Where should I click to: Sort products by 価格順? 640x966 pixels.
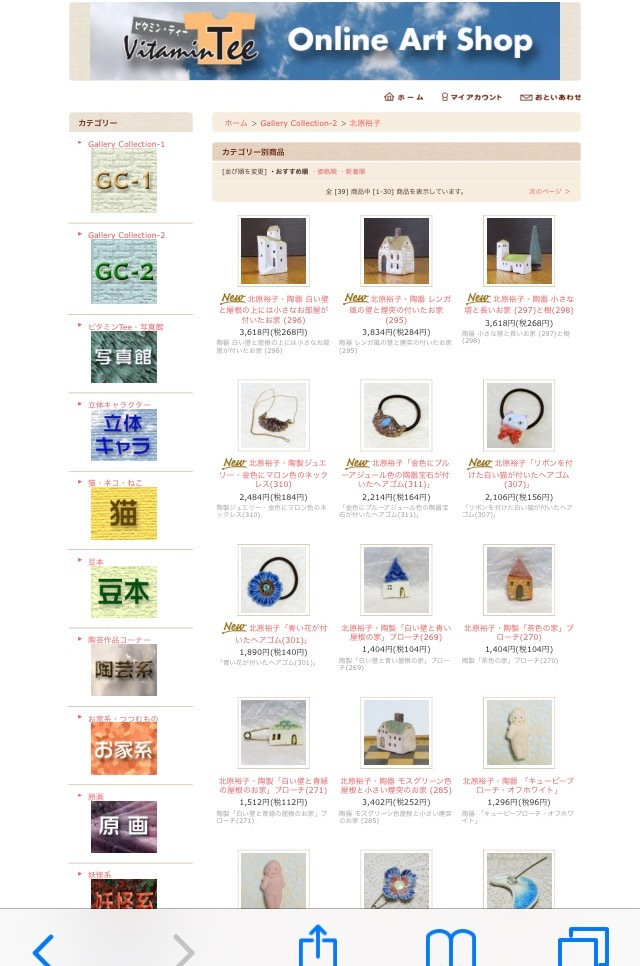tap(325, 172)
